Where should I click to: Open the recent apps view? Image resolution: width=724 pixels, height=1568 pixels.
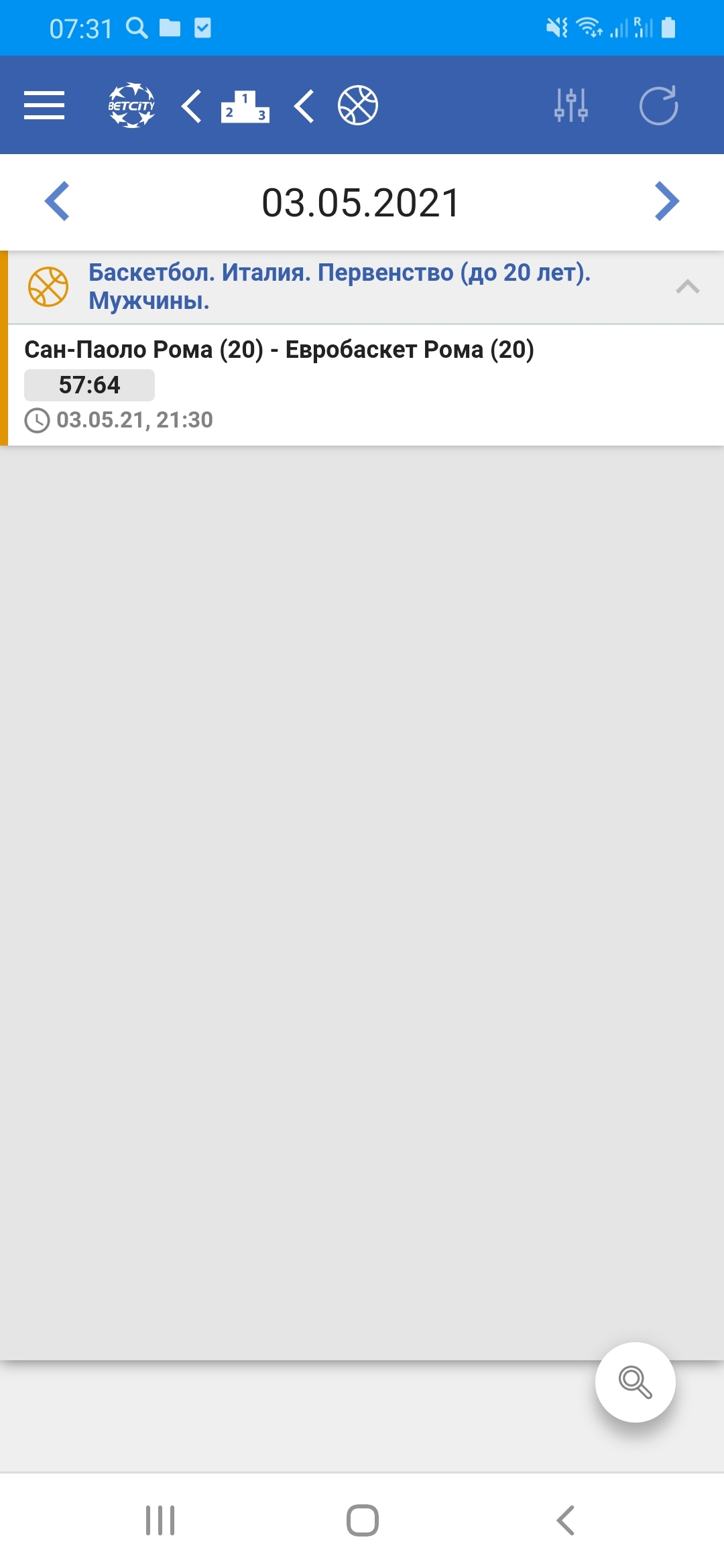click(160, 1520)
